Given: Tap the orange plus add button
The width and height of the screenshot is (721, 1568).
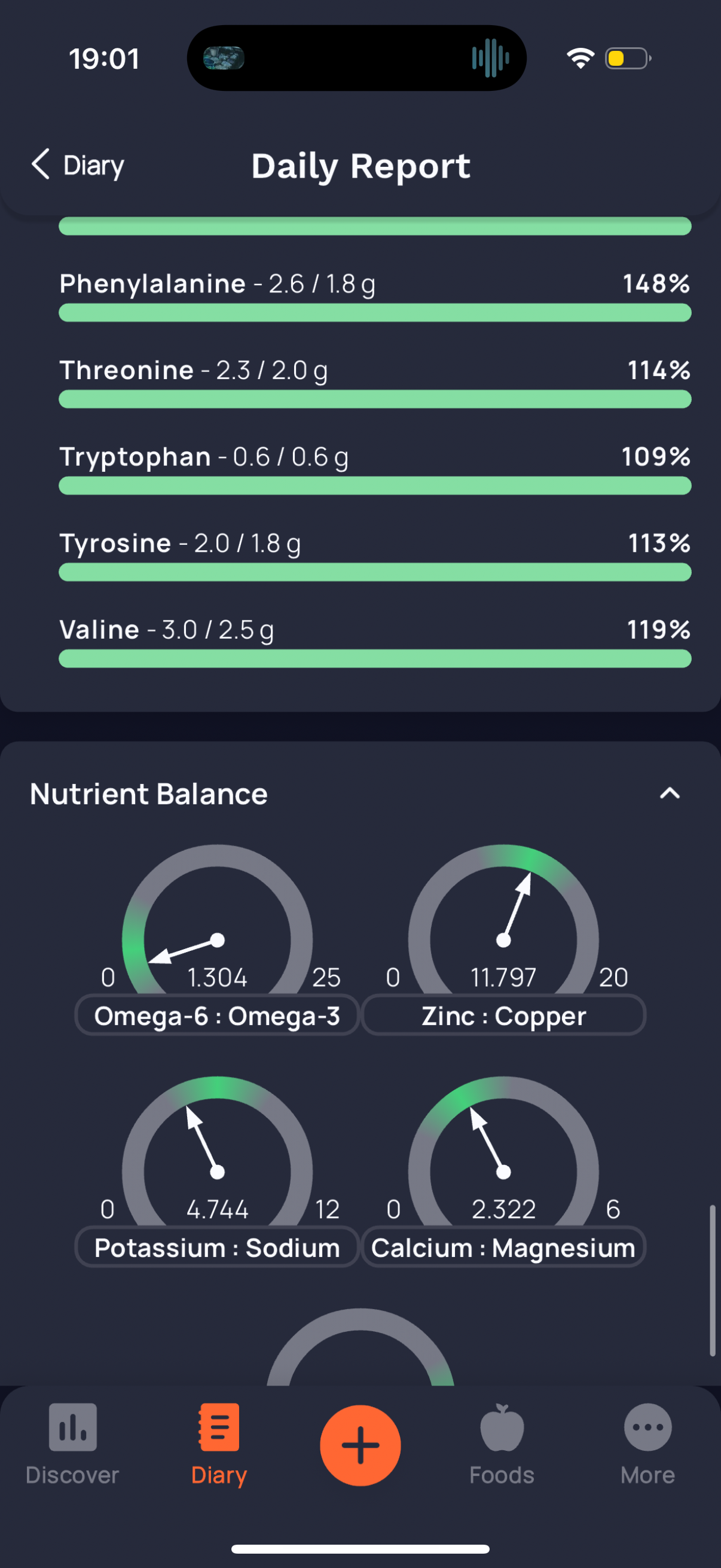Looking at the screenshot, I should click(360, 1445).
